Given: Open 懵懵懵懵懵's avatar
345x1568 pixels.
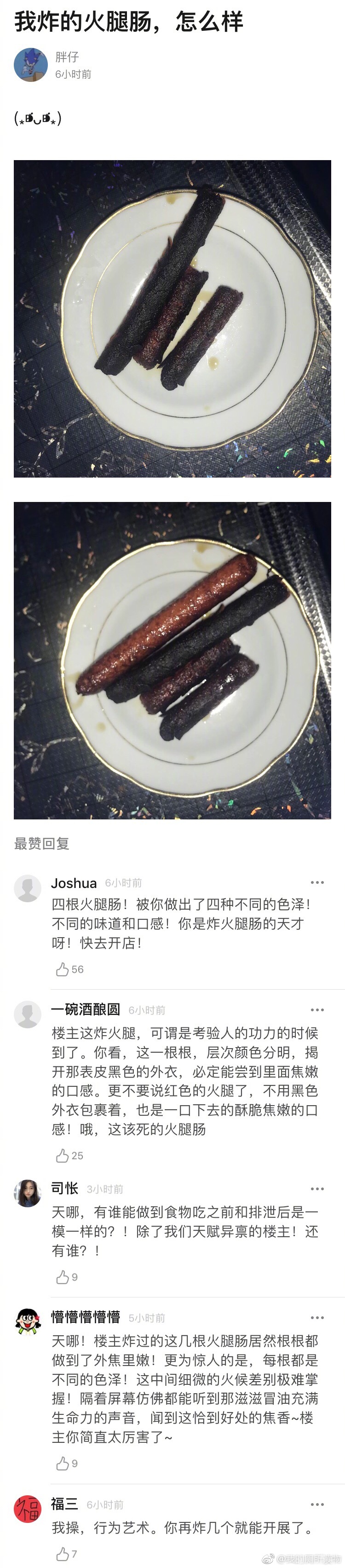Looking at the screenshot, I should [28, 1323].
